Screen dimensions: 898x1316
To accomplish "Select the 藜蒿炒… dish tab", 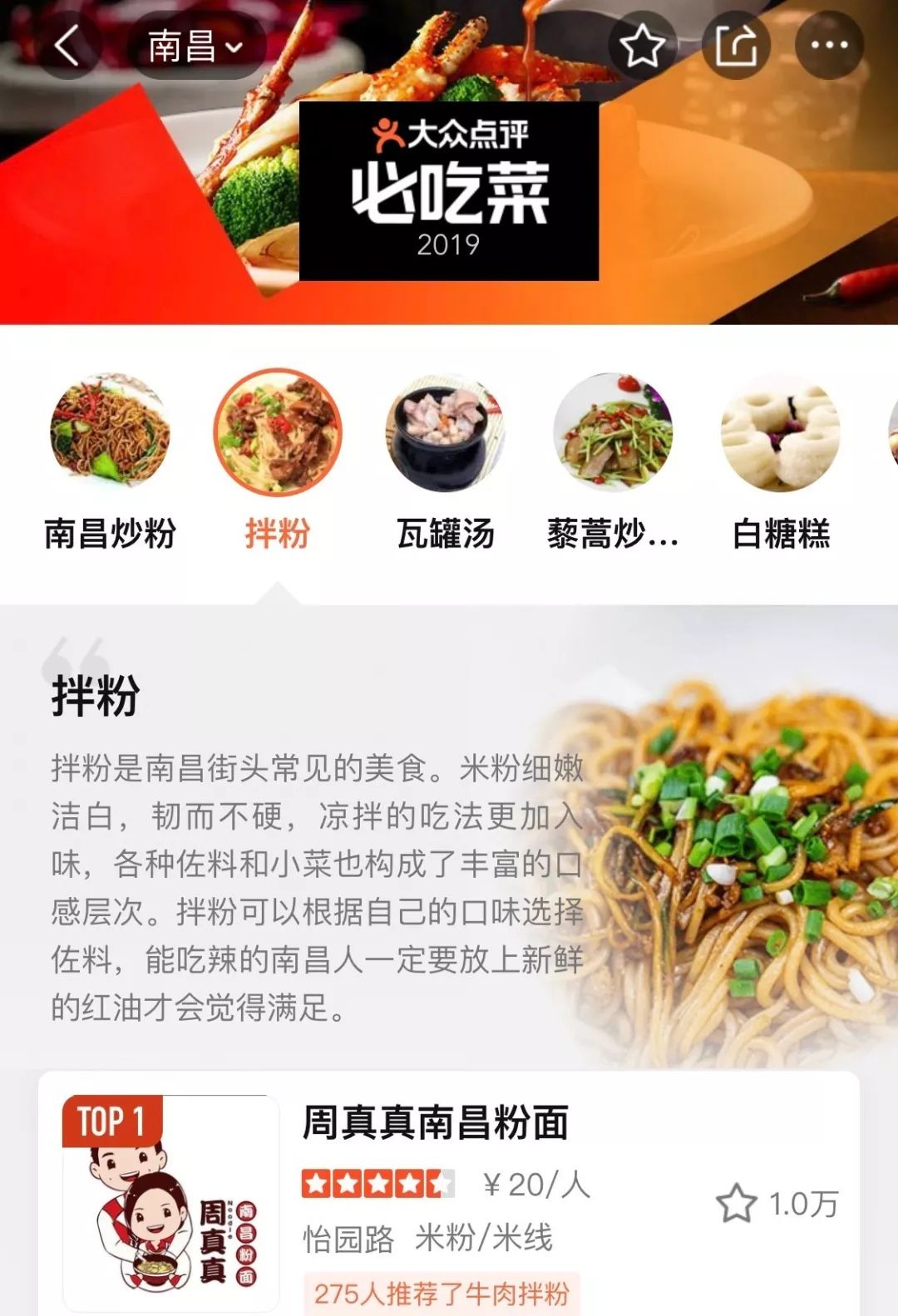I will click(614, 461).
